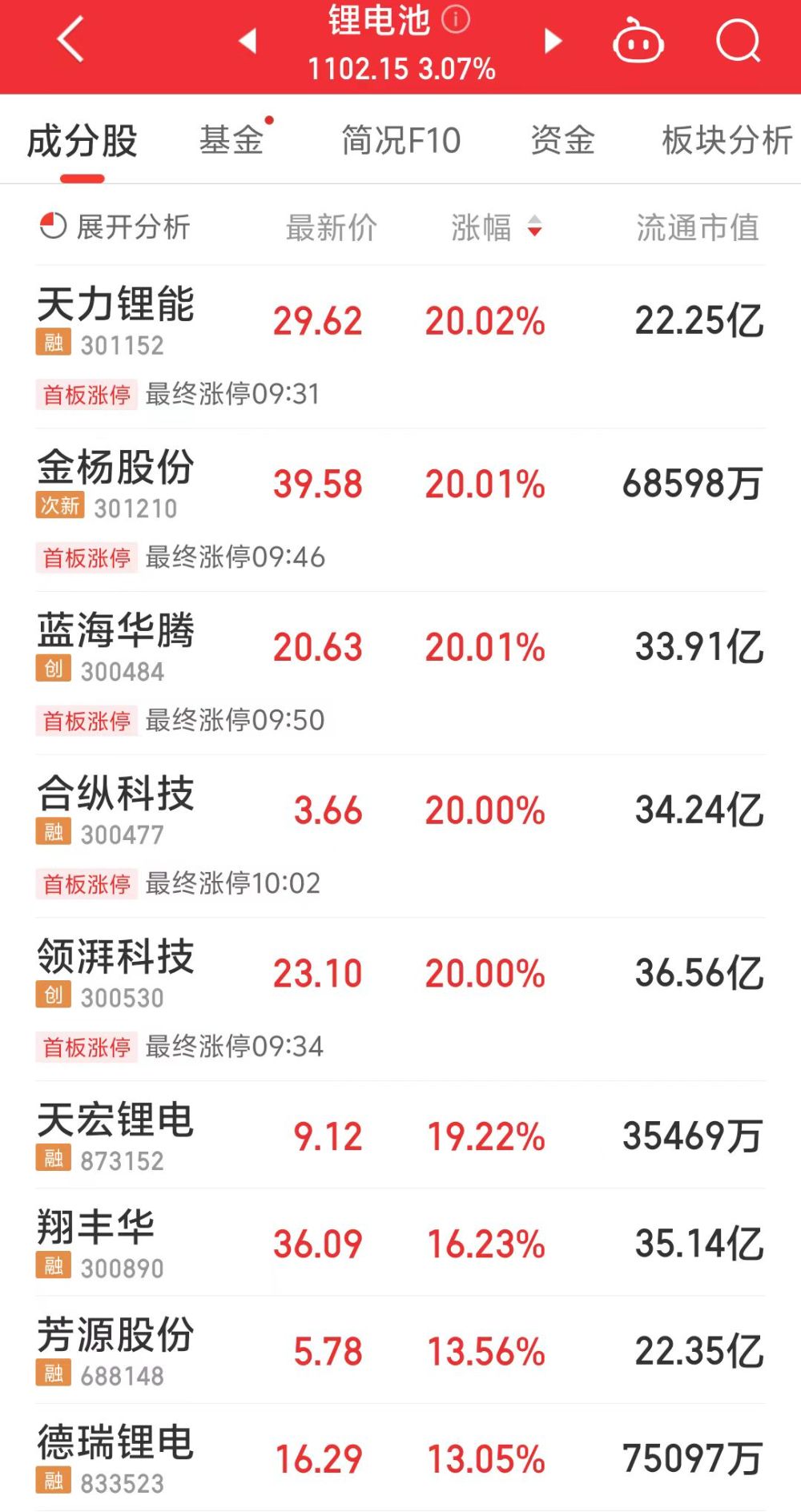
Task: Open stock 芳源股份 688148
Action: tap(116, 1351)
